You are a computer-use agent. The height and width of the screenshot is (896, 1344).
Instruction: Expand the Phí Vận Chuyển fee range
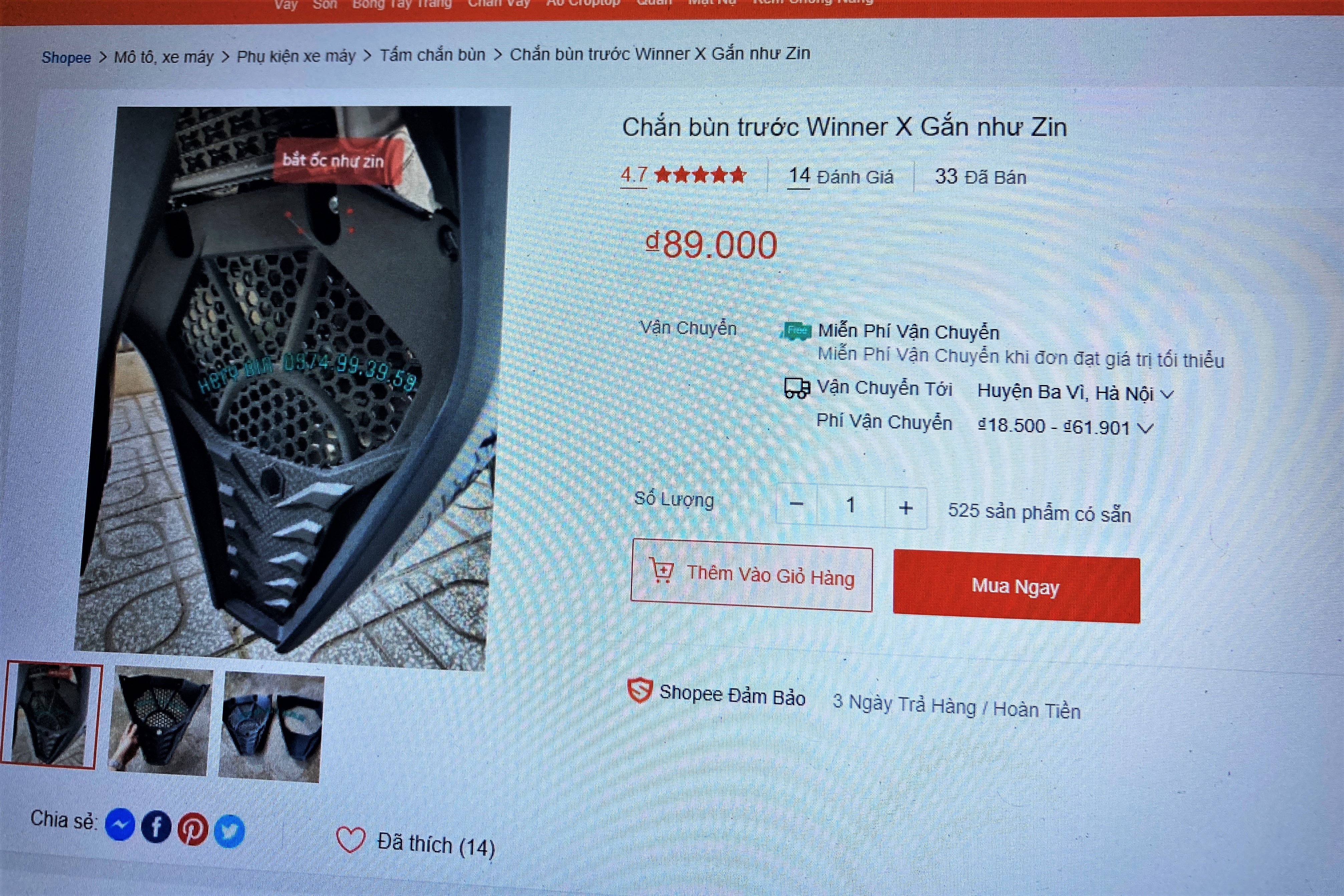1065,427
